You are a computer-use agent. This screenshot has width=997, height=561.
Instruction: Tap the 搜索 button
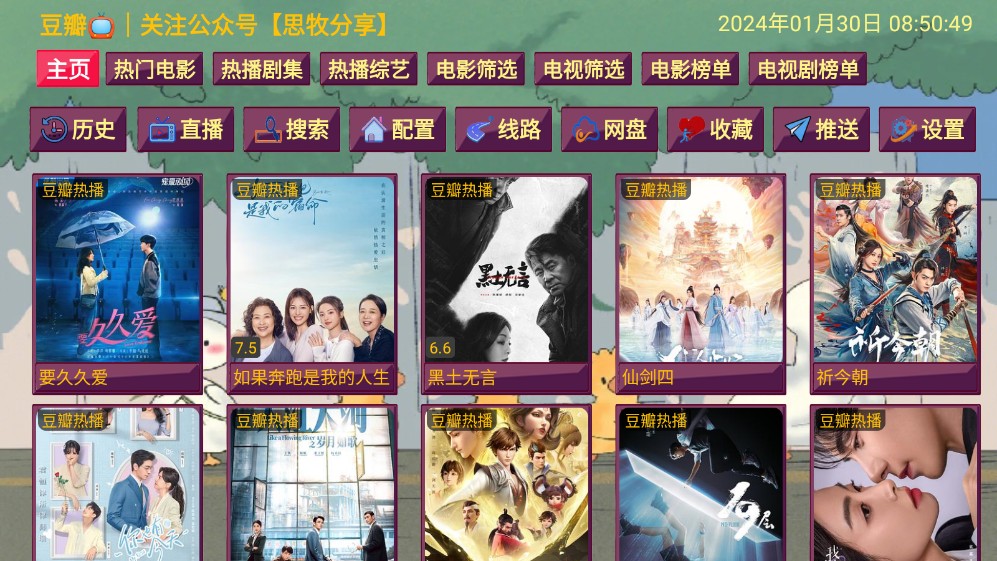point(292,130)
